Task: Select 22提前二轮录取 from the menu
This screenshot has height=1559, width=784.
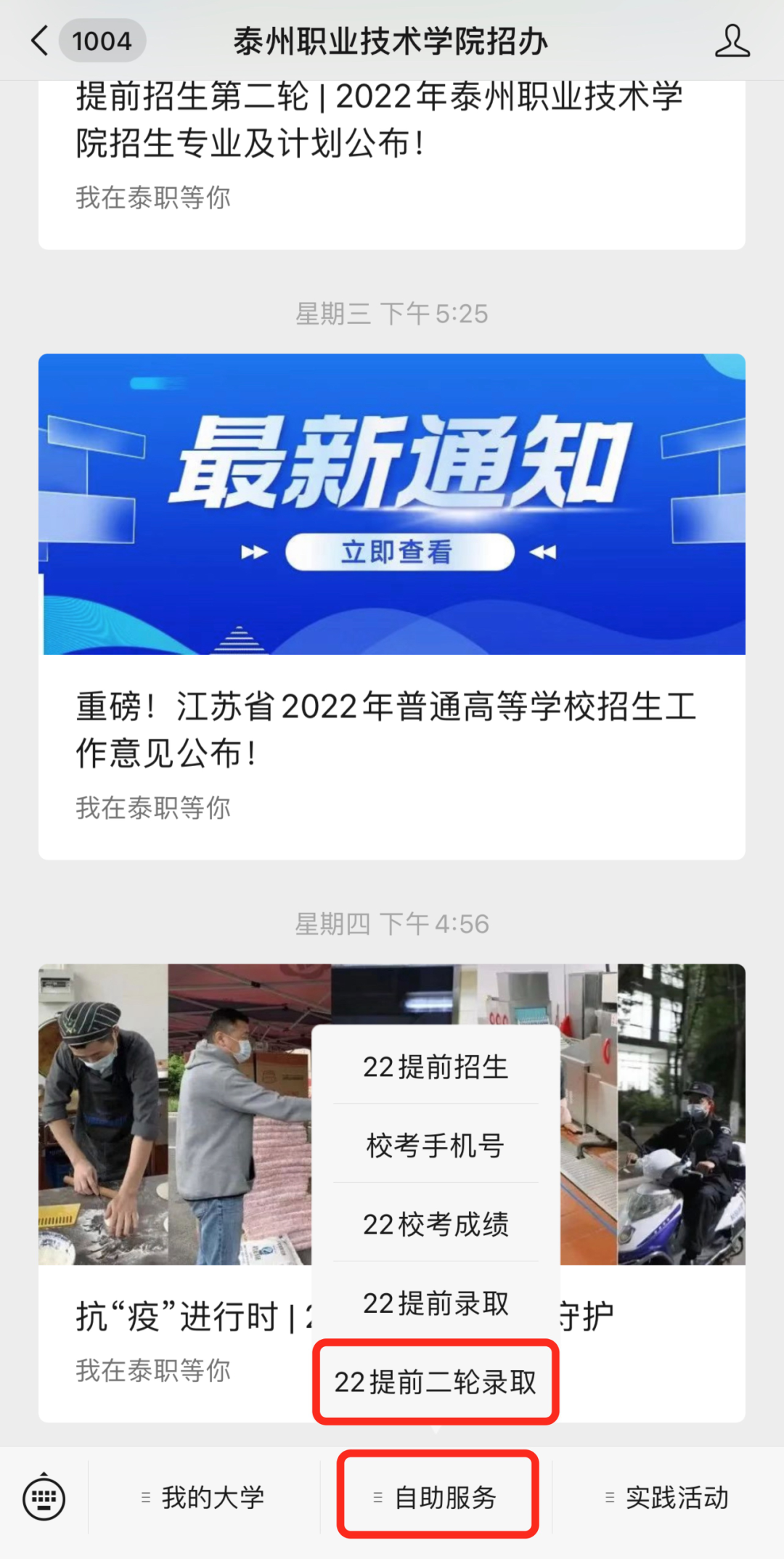Action: (436, 1381)
